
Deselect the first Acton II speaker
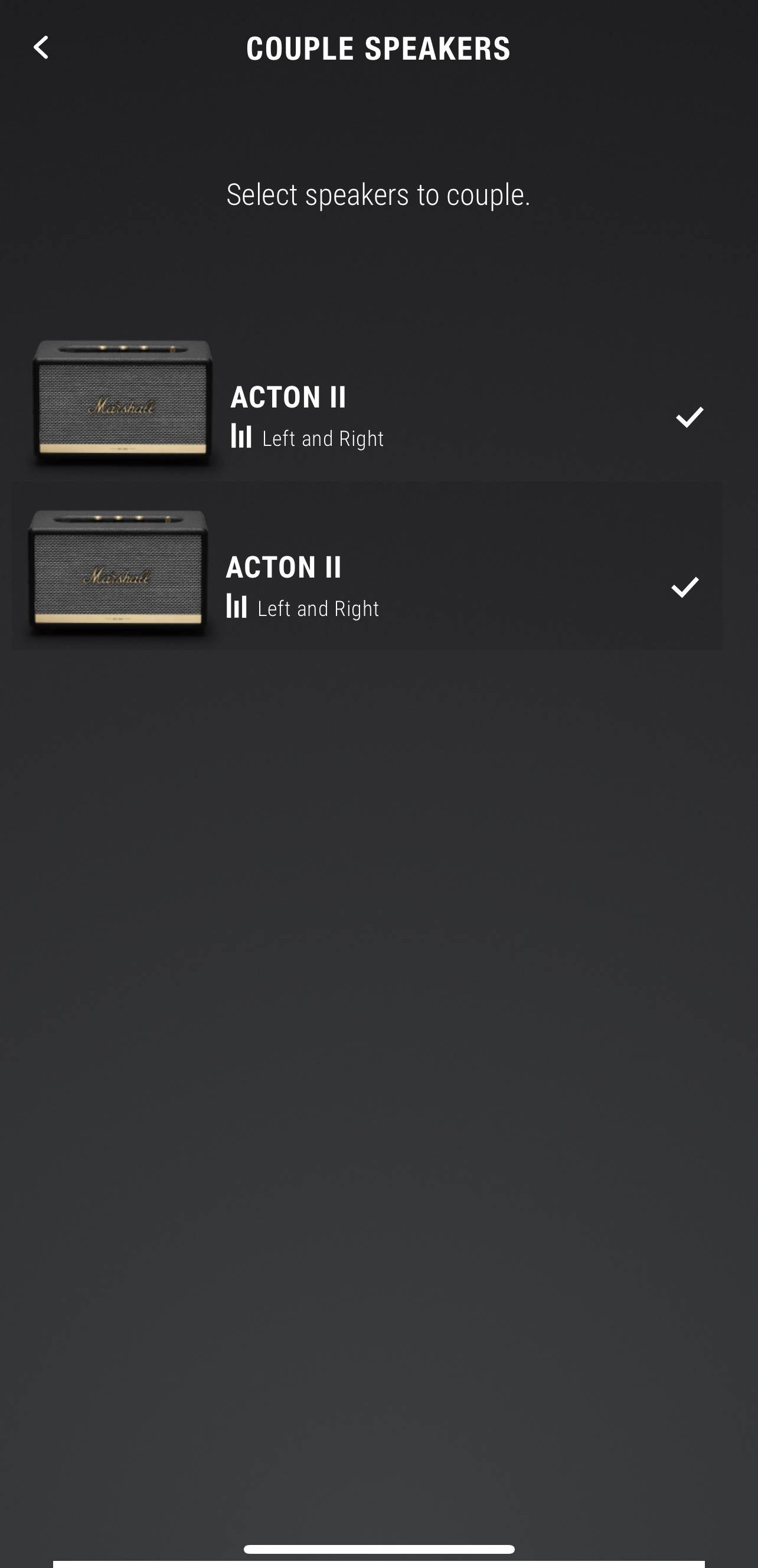(689, 418)
